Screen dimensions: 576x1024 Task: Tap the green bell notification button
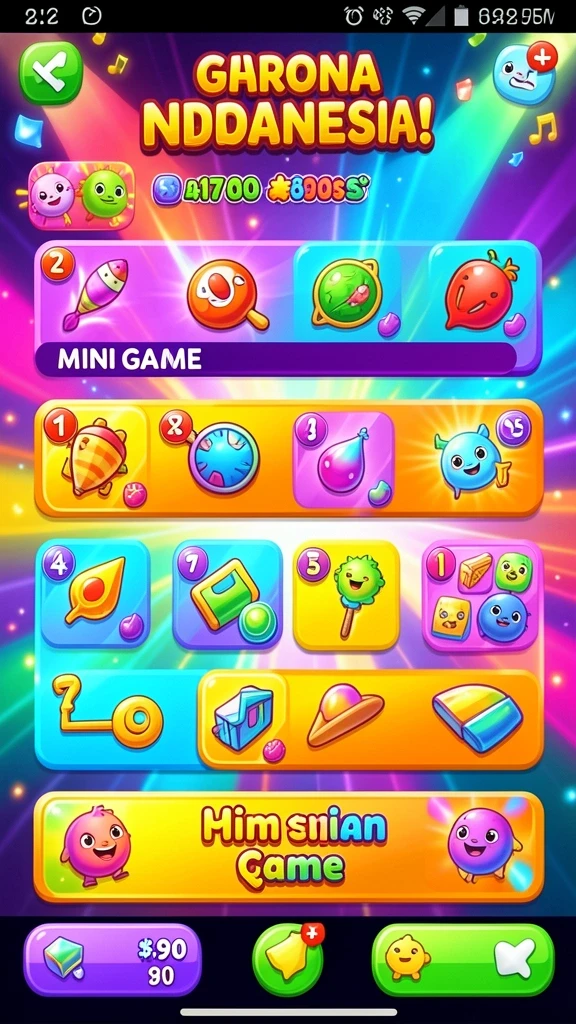288,960
